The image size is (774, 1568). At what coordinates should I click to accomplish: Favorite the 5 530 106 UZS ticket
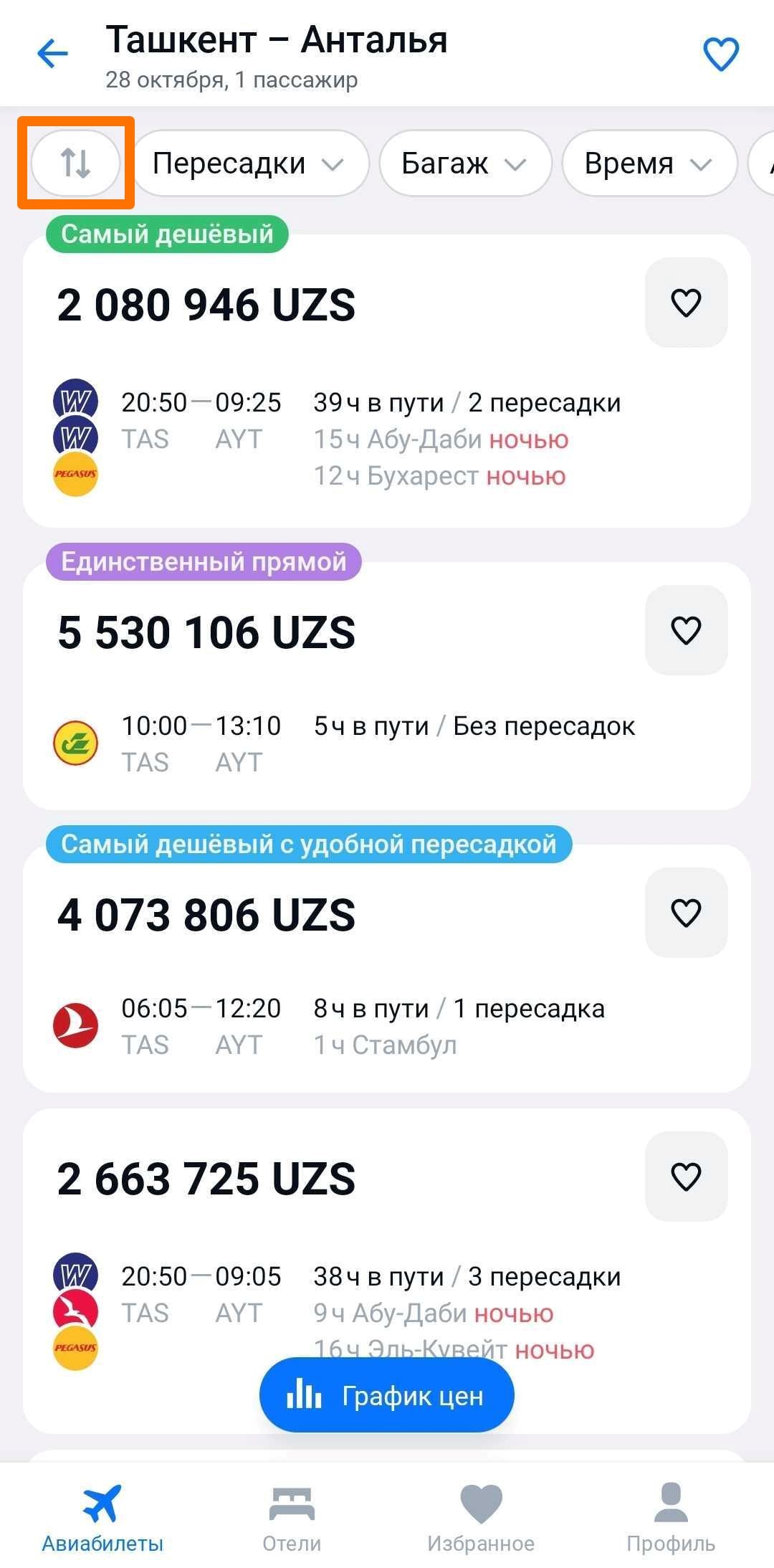pos(686,630)
